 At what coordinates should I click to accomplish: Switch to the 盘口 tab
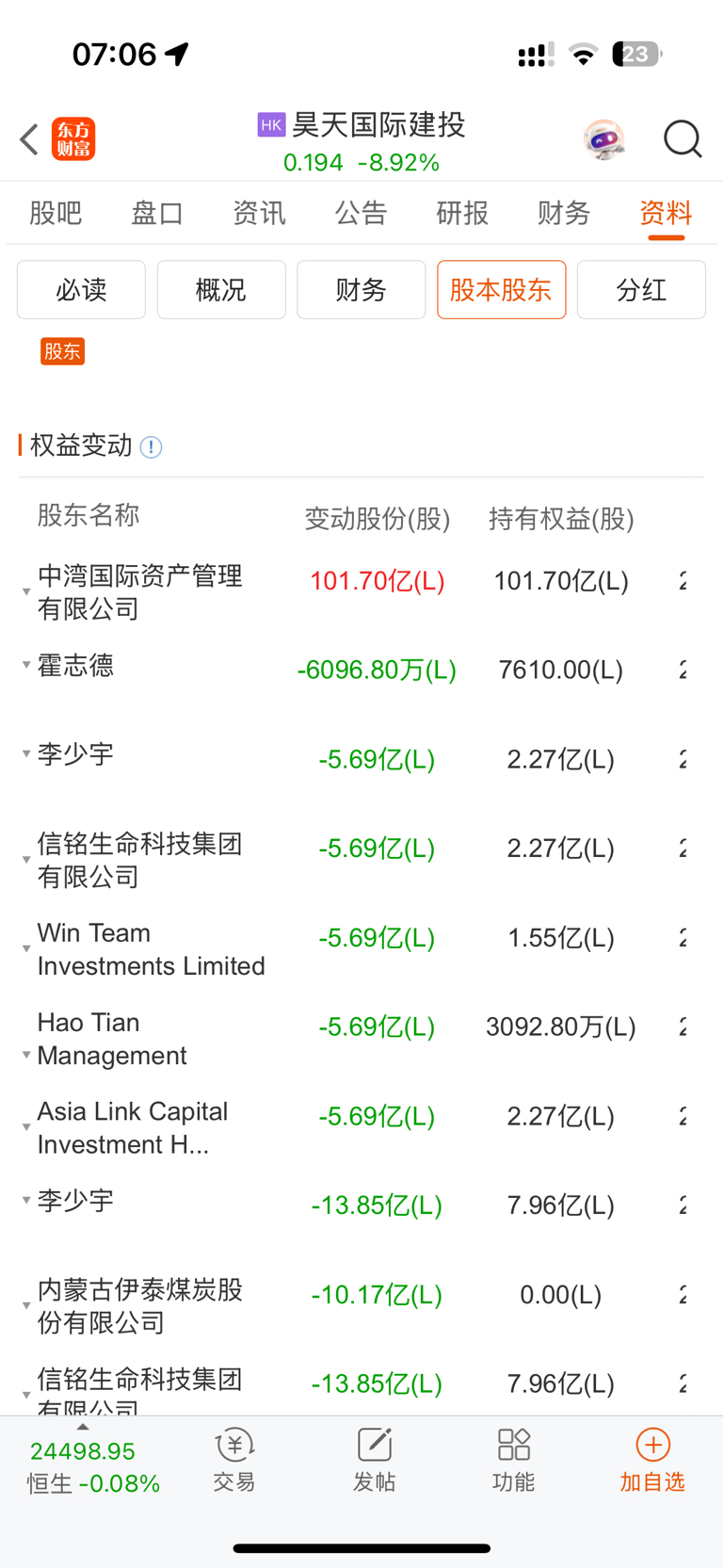point(157,213)
